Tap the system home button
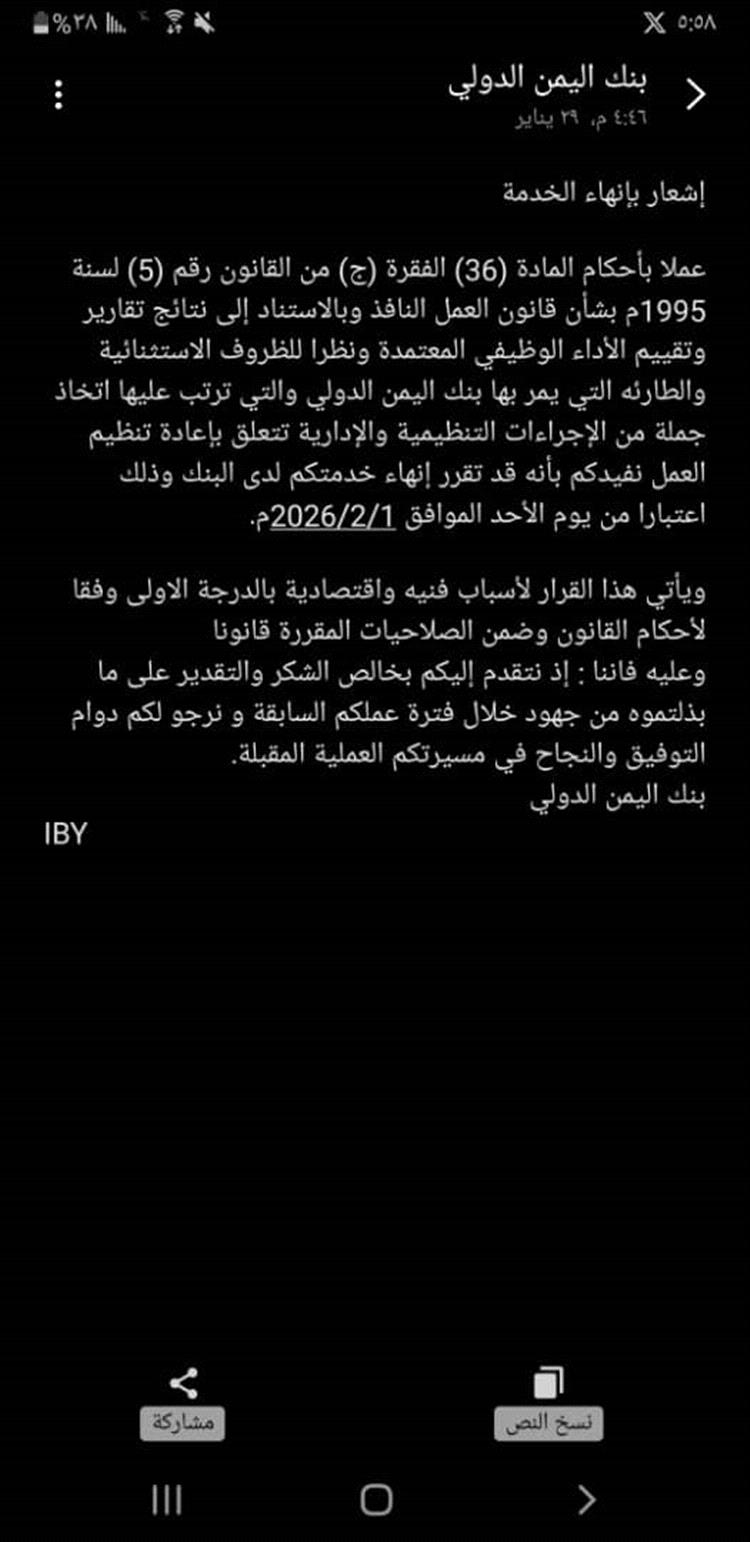 pos(376,1499)
